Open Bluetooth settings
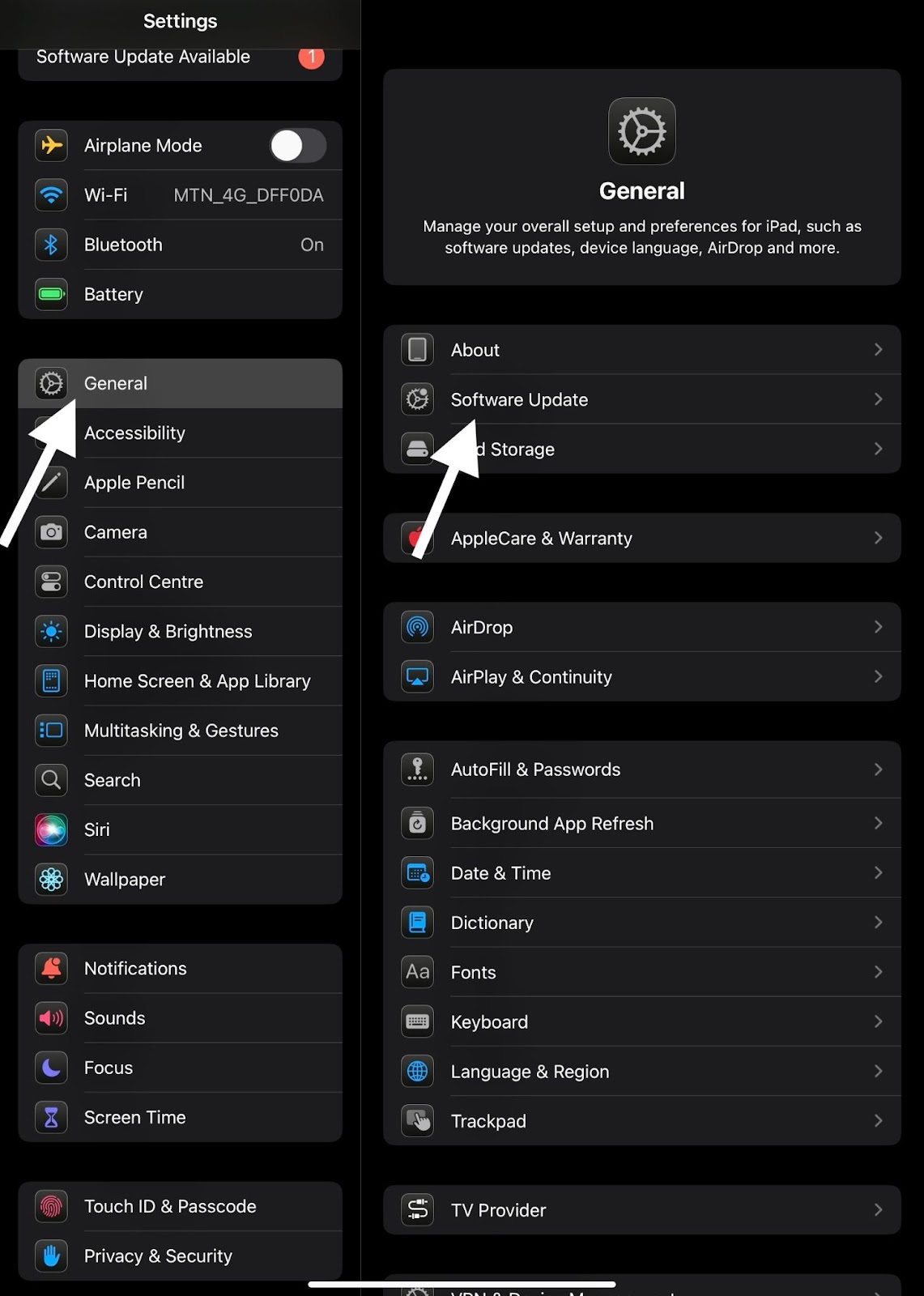Image resolution: width=924 pixels, height=1296 pixels. pos(180,245)
